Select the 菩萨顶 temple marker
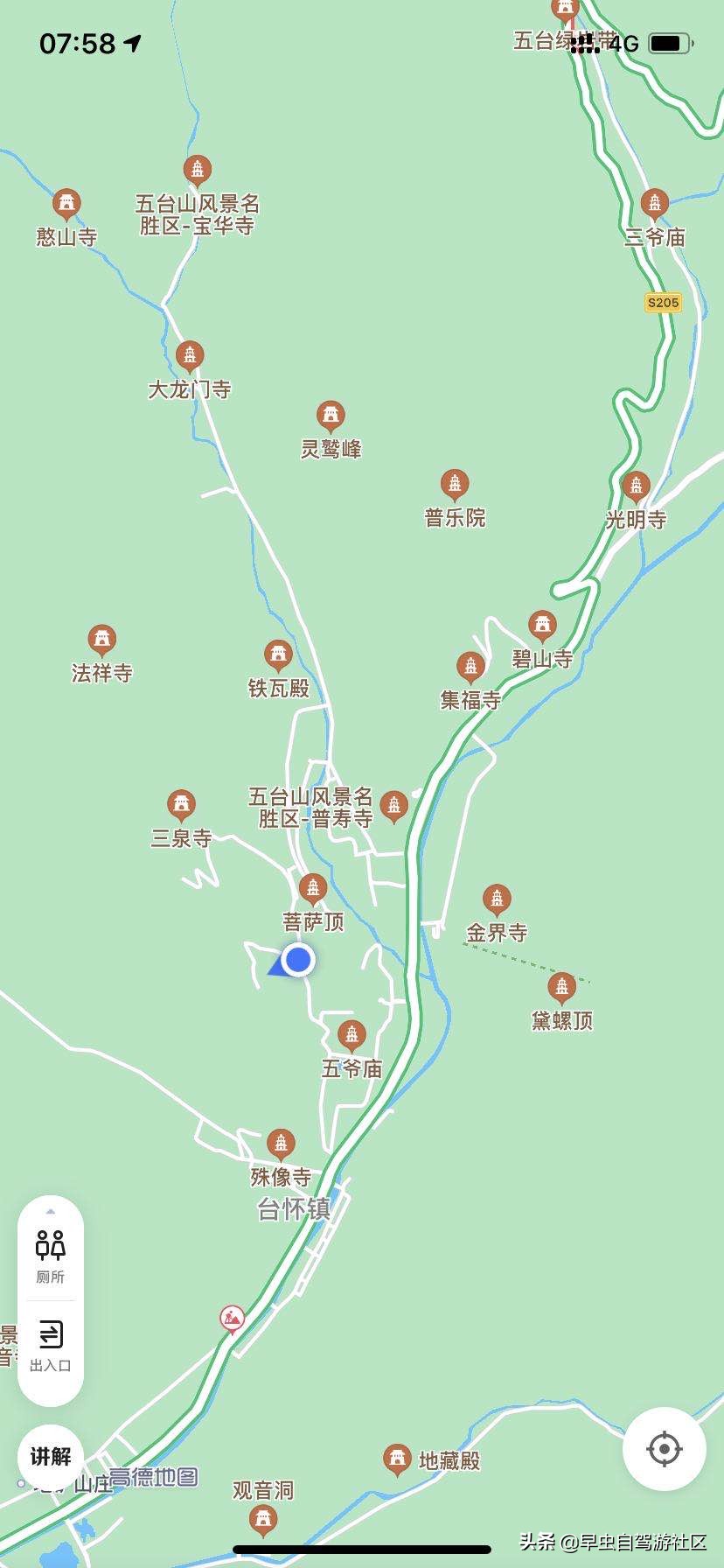Image resolution: width=724 pixels, height=1568 pixels. pos(312,889)
